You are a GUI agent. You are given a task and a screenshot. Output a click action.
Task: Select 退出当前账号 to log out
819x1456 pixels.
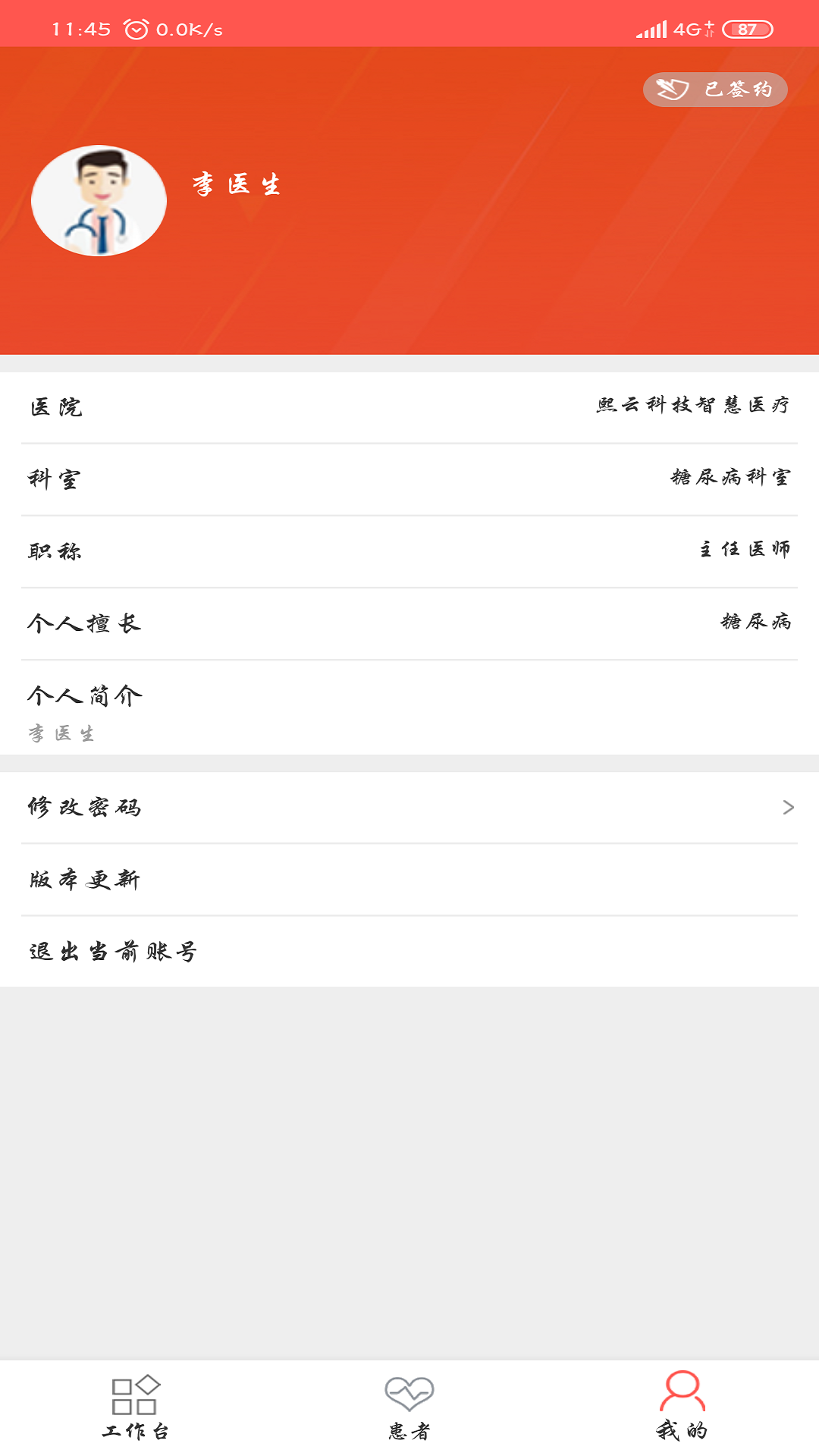pyautogui.click(x=409, y=952)
